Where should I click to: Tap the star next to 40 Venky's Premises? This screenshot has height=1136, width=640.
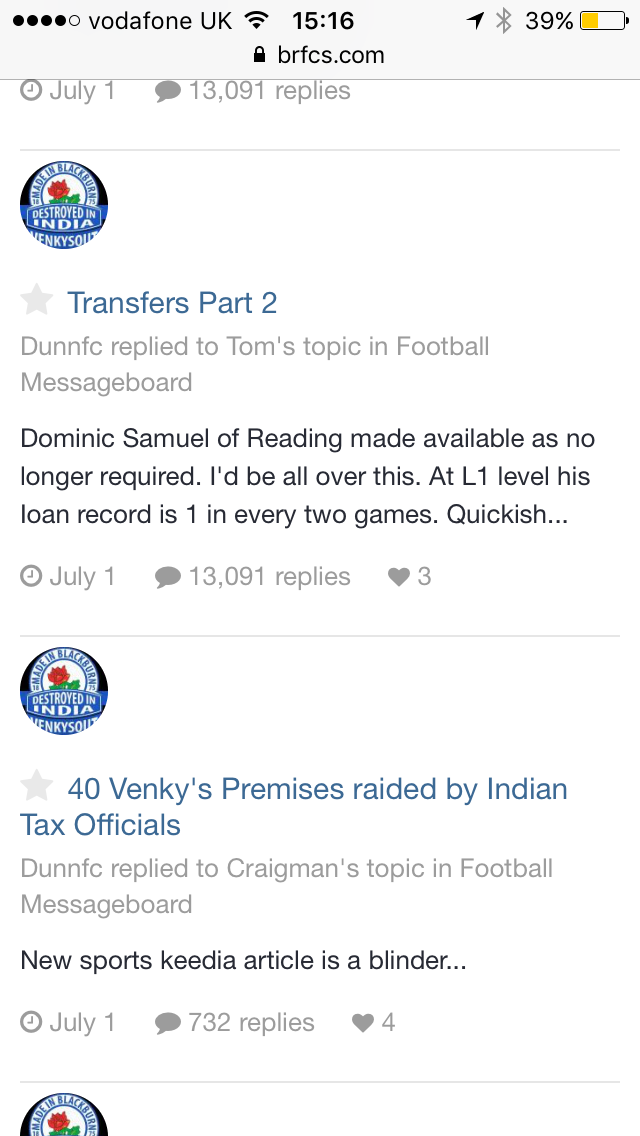36,786
